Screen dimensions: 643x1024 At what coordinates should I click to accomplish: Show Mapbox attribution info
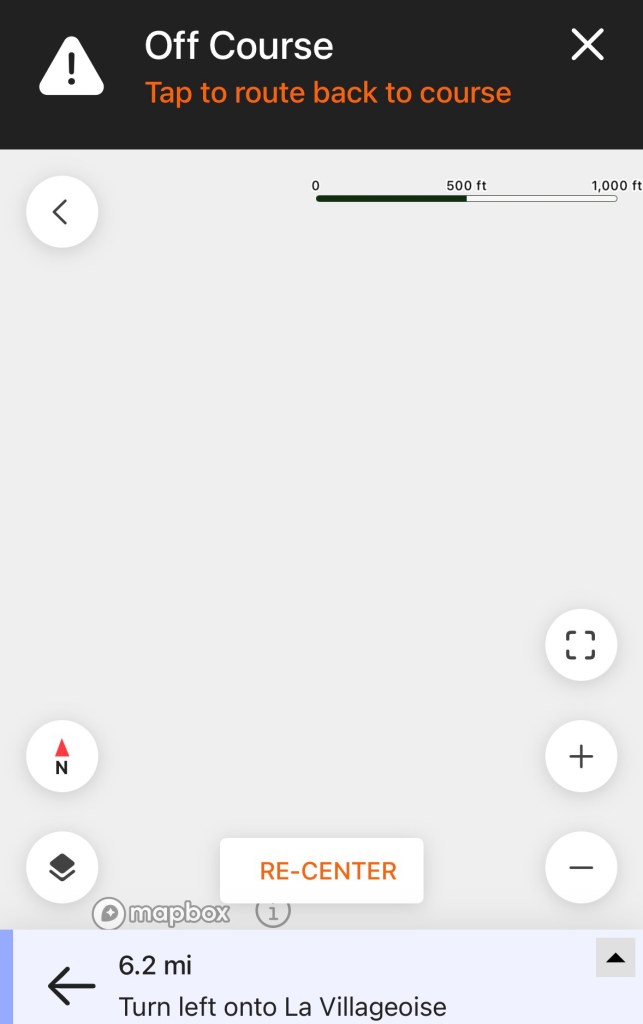tap(272, 912)
